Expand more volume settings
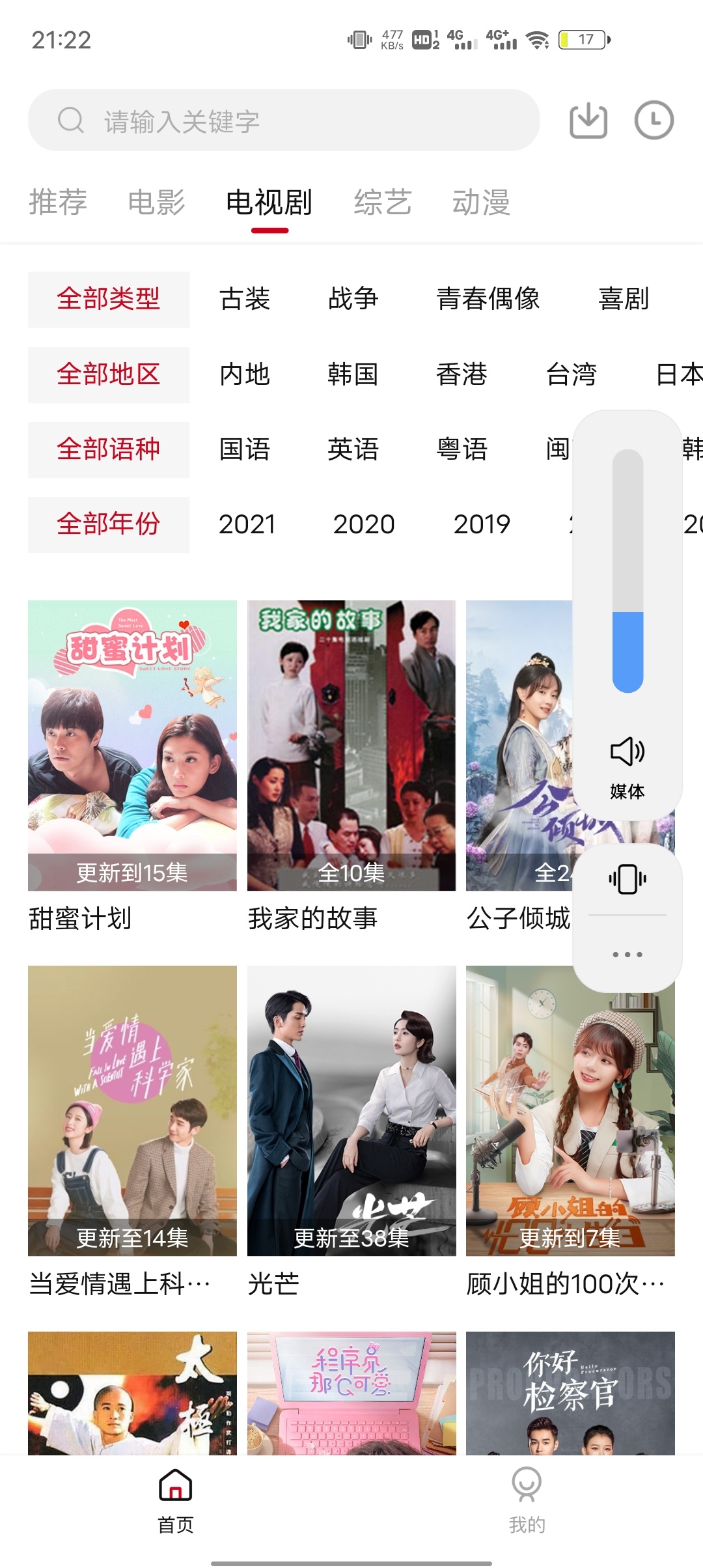 [627, 955]
